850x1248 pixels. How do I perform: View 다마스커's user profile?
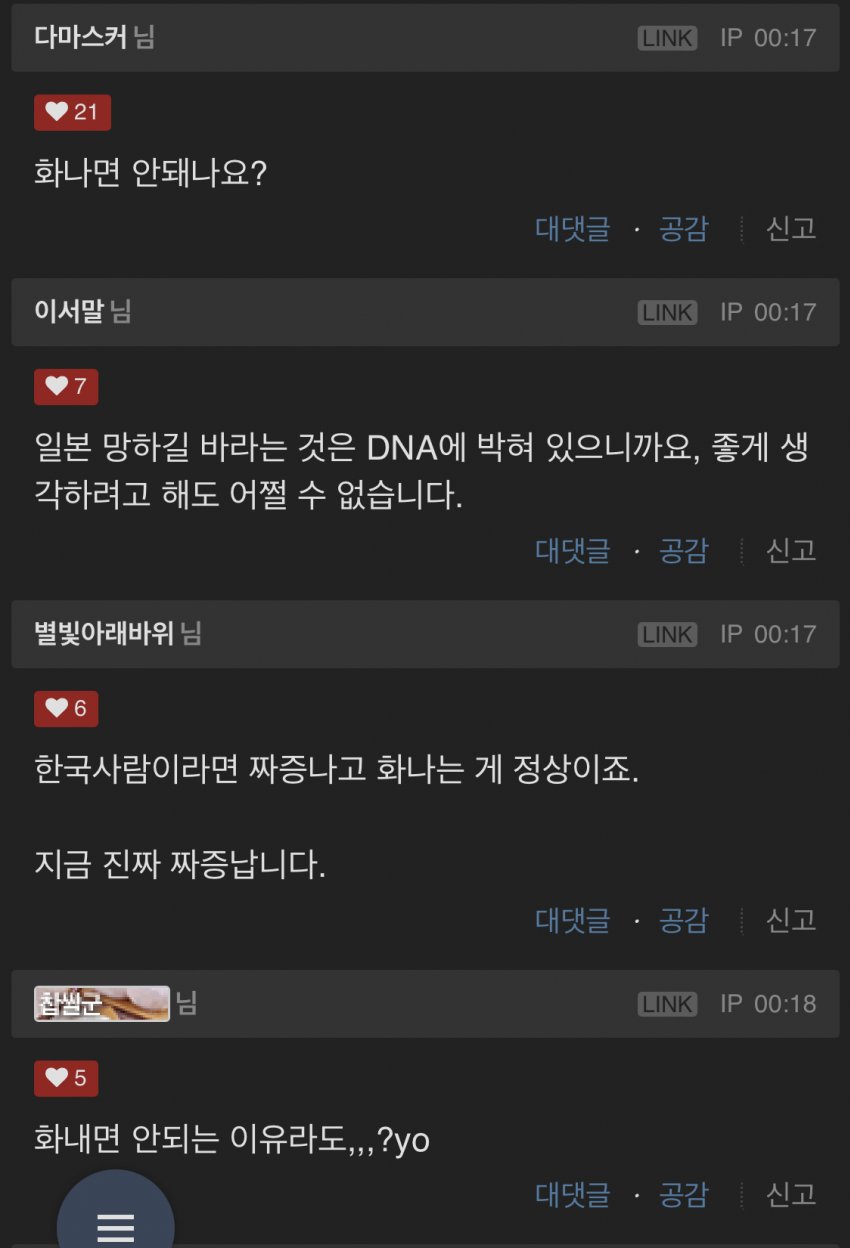click(x=80, y=38)
